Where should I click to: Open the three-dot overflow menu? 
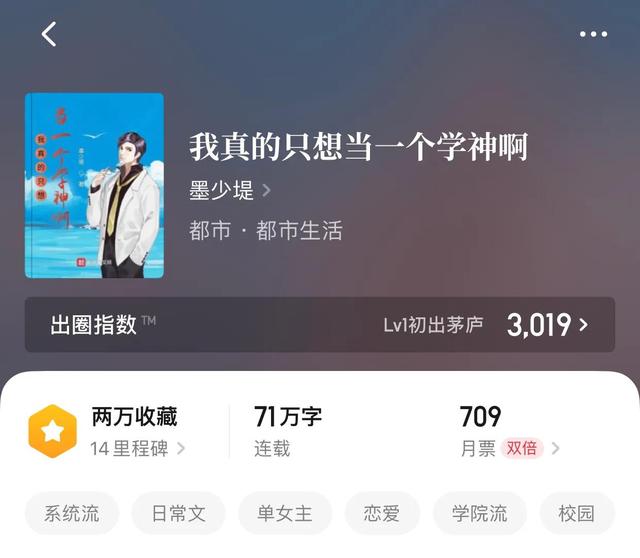593,34
